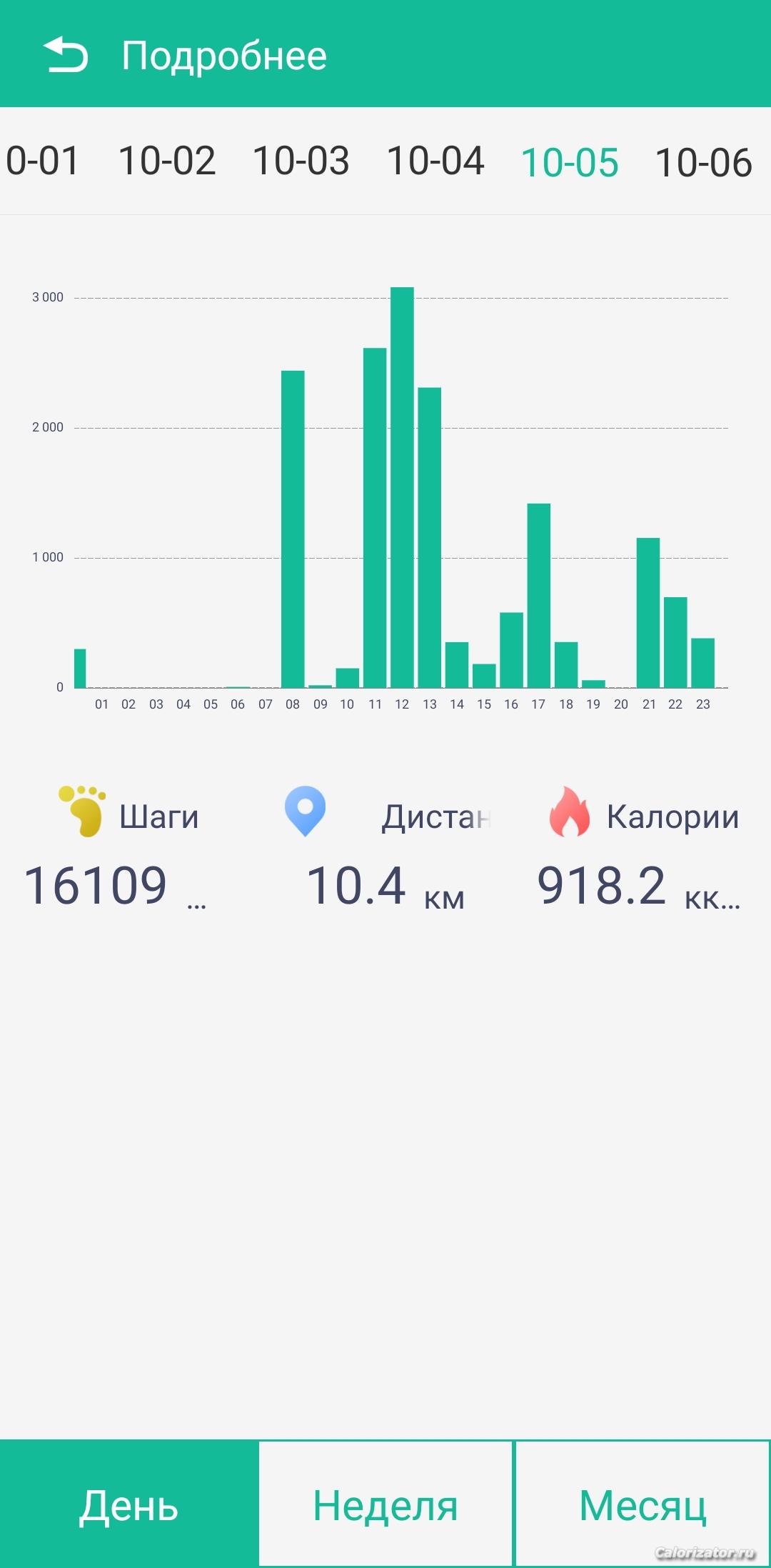Select the 10-03 date
Image resolution: width=771 pixels, height=1568 pixels.
click(301, 161)
